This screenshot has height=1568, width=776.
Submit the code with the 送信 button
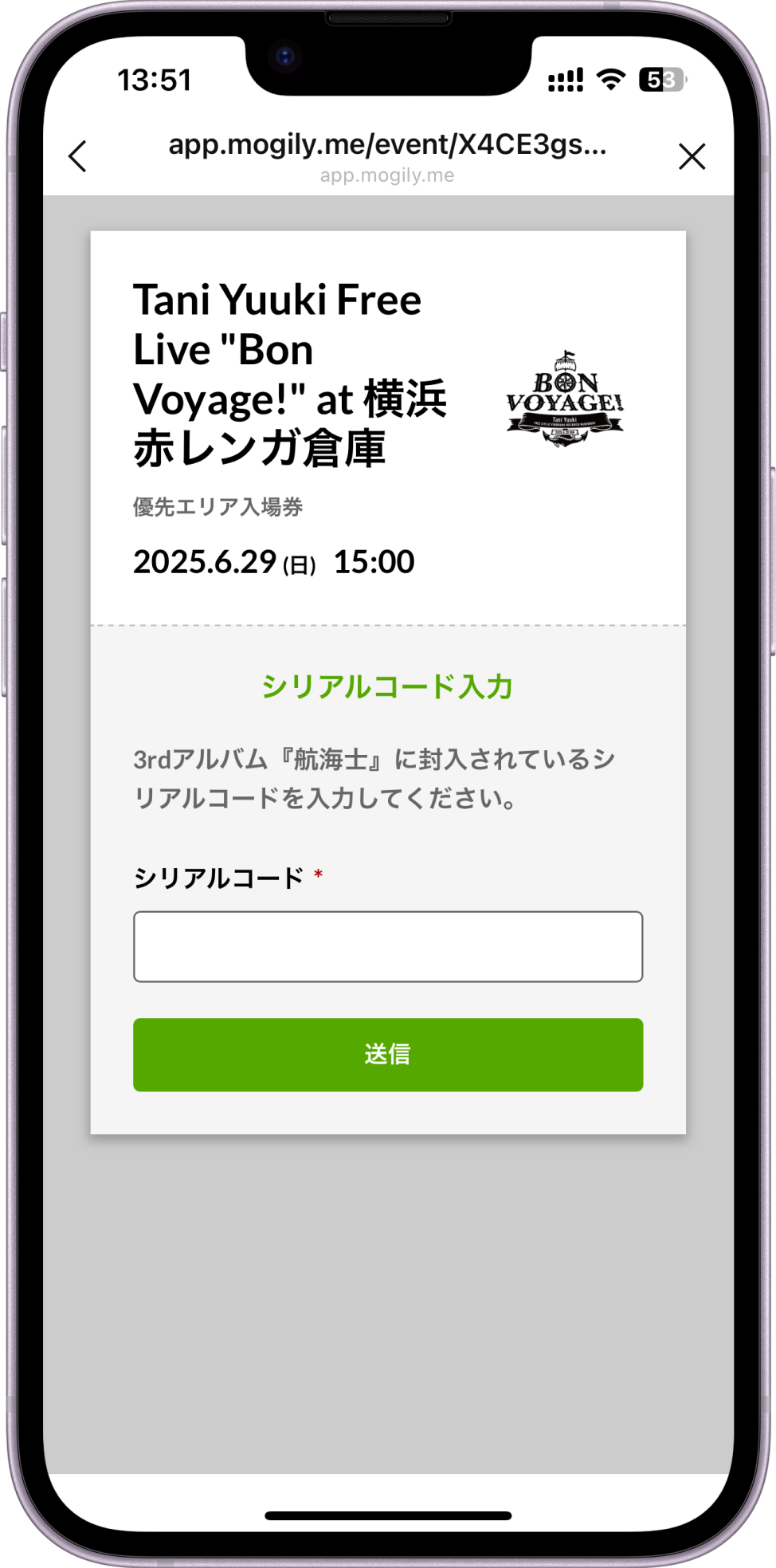click(x=388, y=1054)
